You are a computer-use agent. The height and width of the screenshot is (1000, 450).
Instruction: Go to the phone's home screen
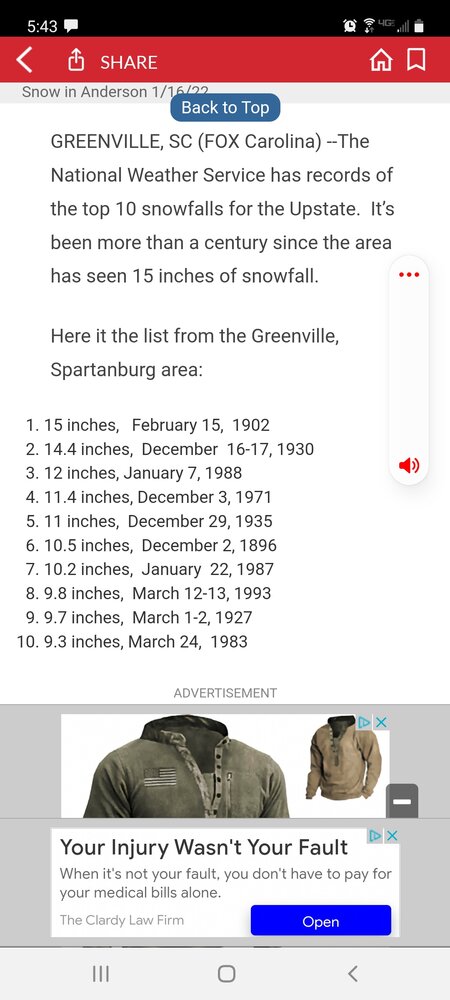(x=226, y=973)
